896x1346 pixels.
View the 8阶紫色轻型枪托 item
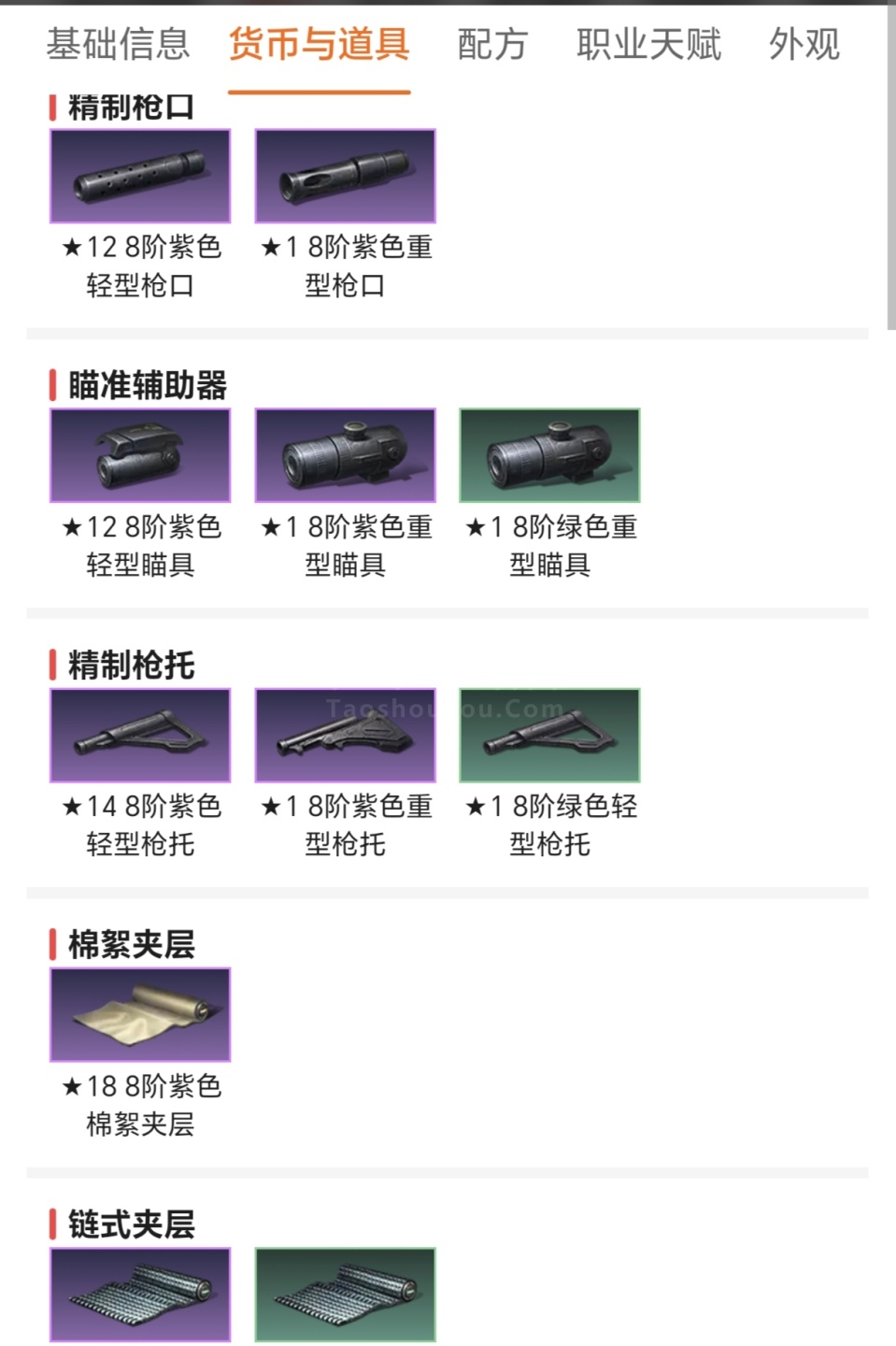140,735
